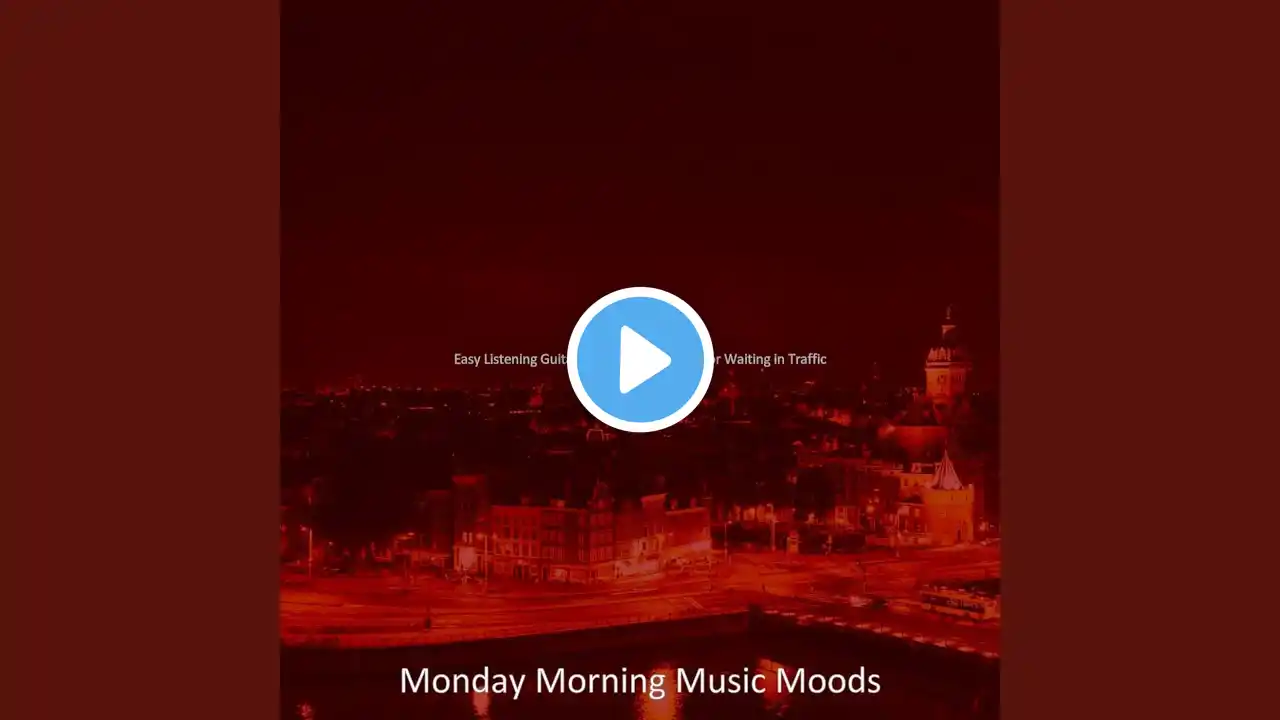Screen dimensions: 1280x720
Task: Play the Monday Morning Music Moods video
Action: pyautogui.click(x=640, y=360)
